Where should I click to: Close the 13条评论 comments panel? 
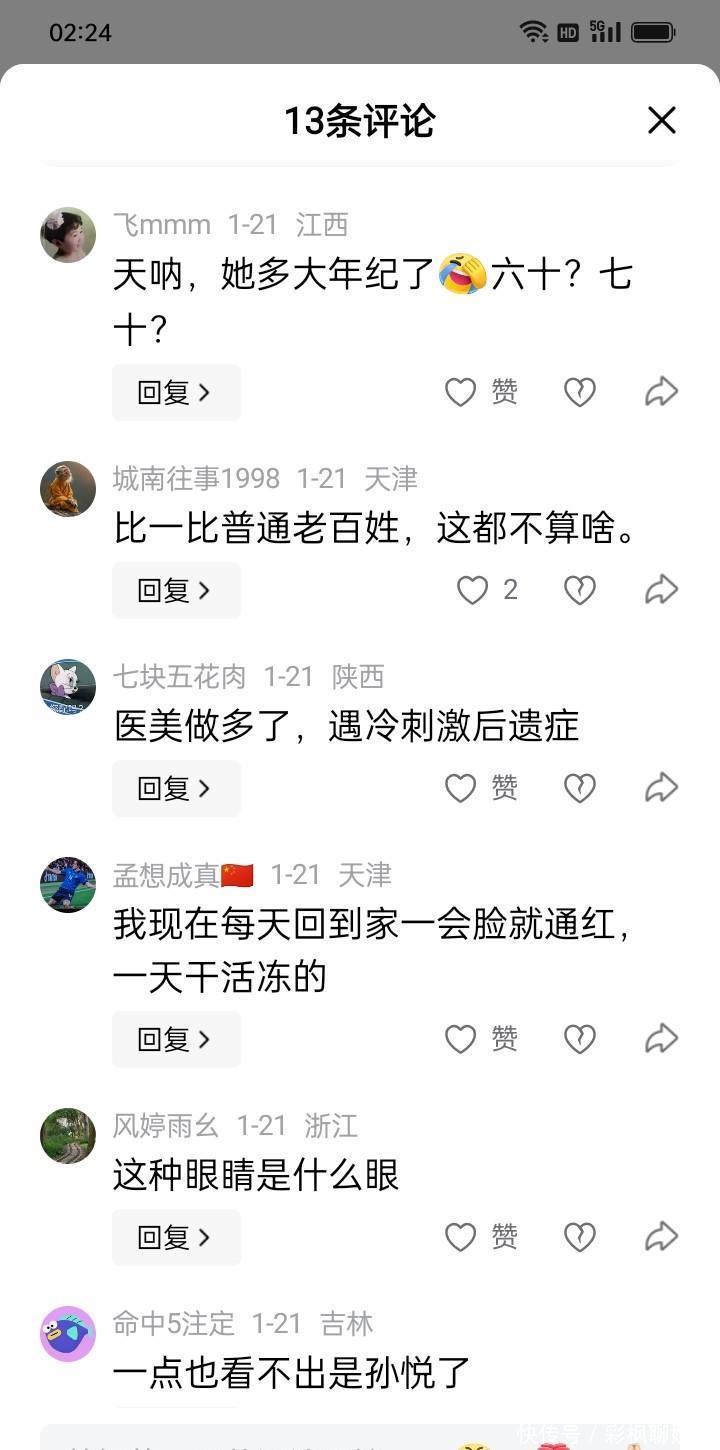coord(662,121)
